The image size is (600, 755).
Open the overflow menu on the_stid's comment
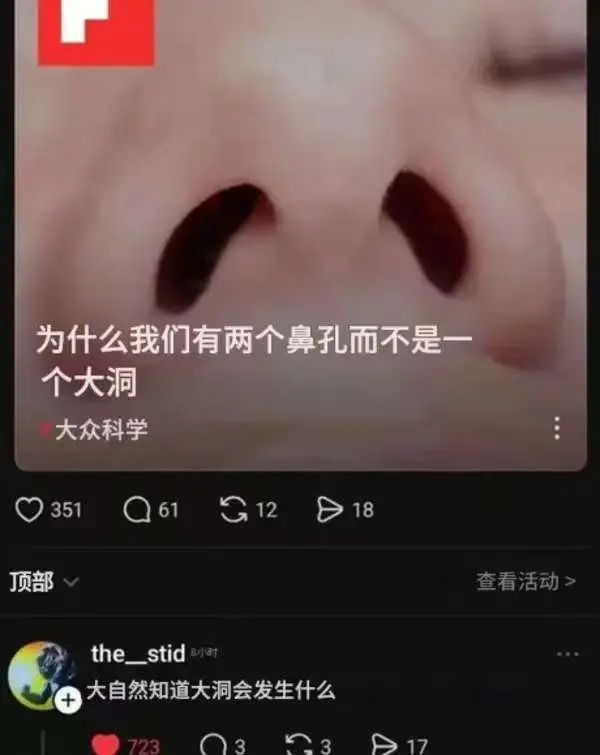[x=567, y=654]
